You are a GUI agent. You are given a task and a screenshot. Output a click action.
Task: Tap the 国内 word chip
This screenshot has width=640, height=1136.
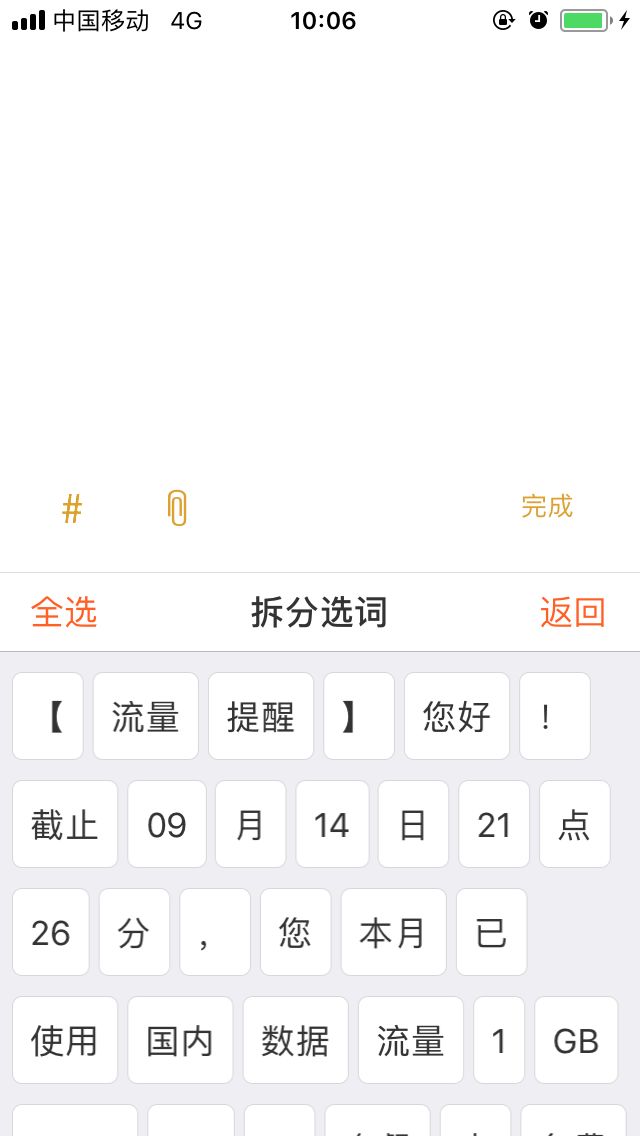tap(180, 1040)
